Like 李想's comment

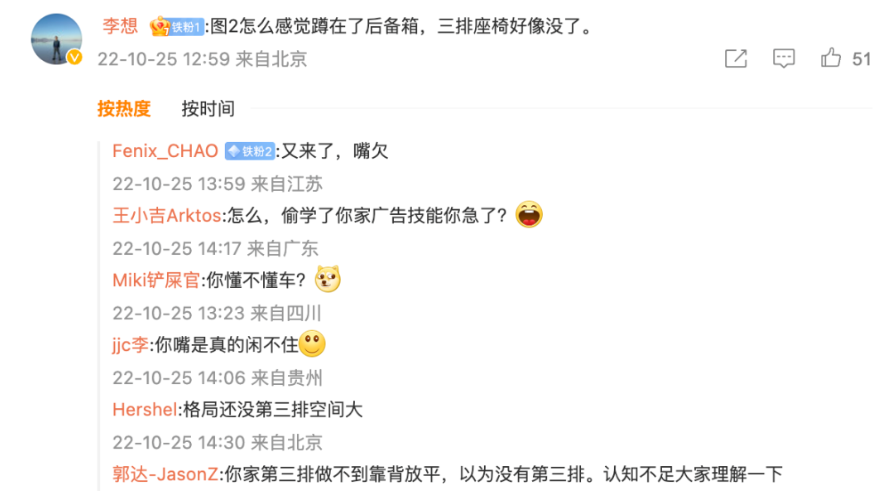coord(831,59)
